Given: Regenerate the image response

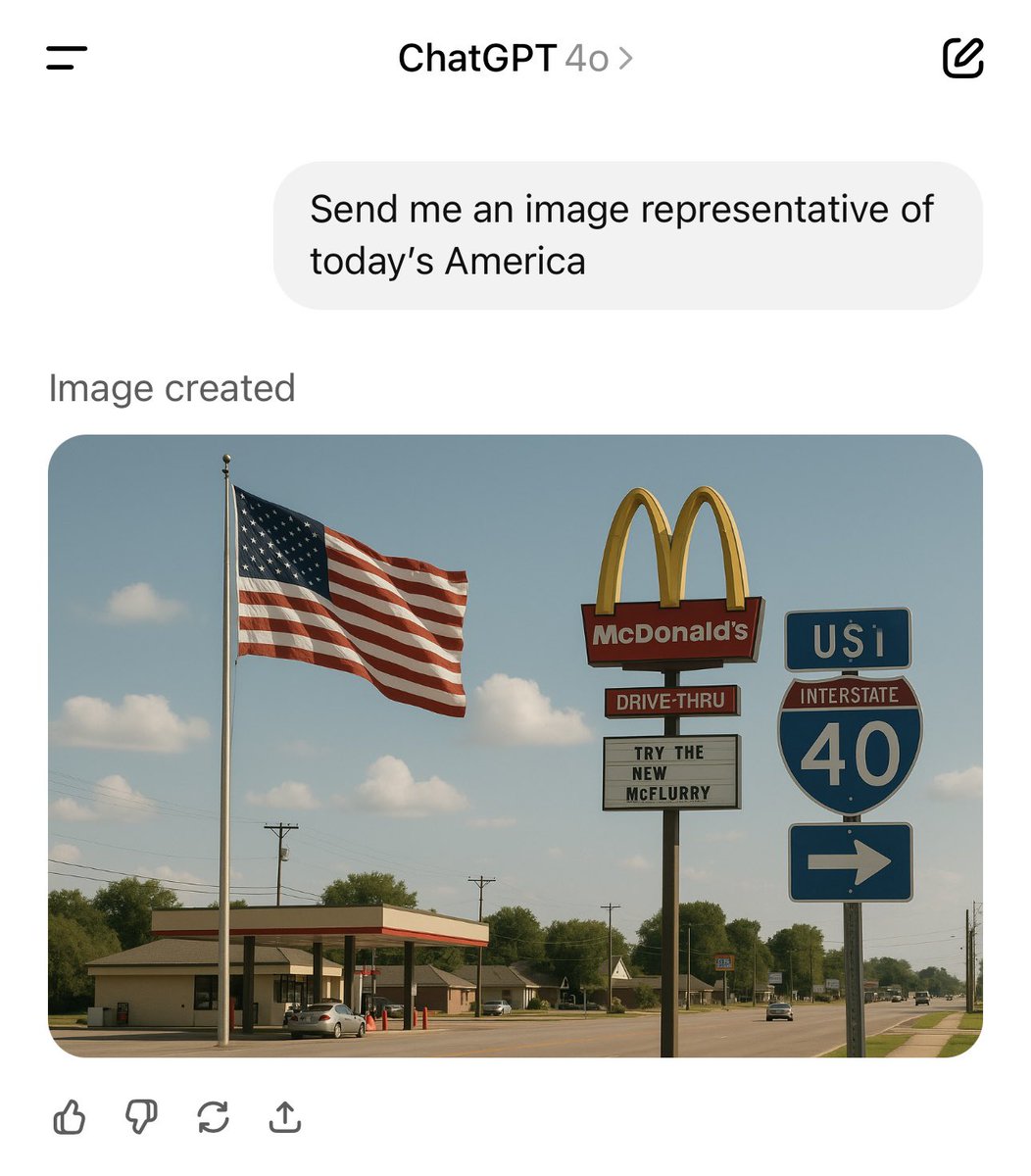Looking at the screenshot, I should [x=213, y=1116].
